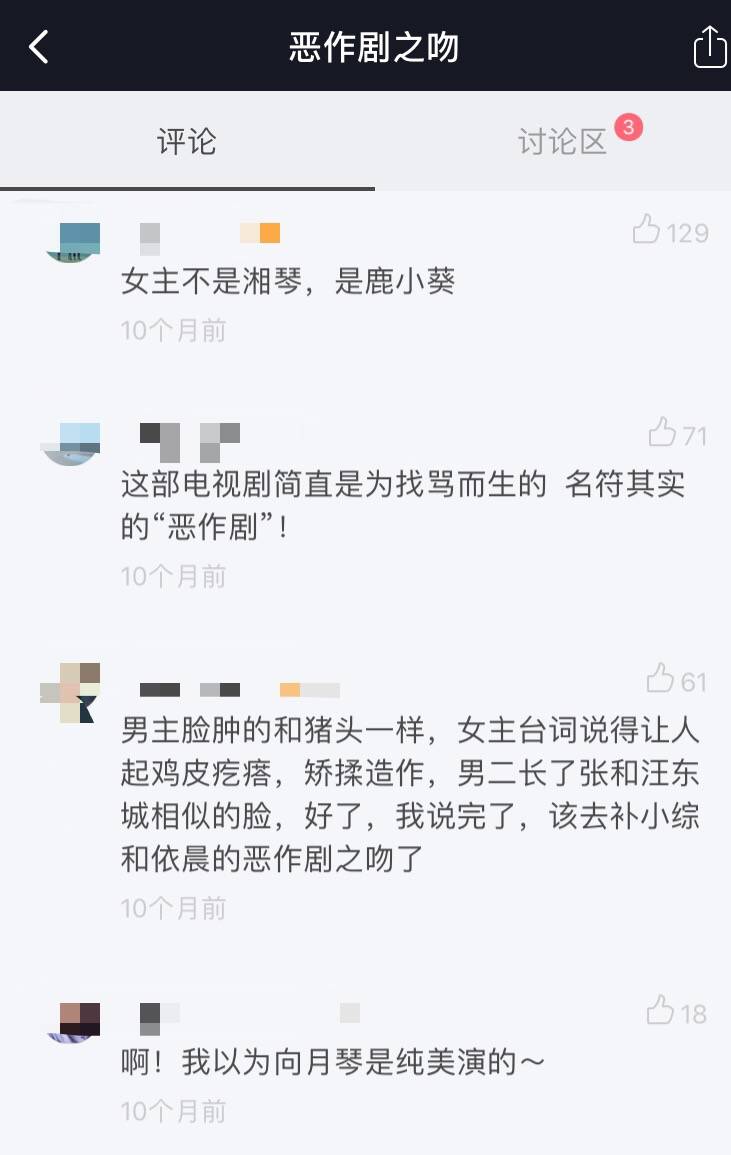Tap the back arrow to exit comments
The image size is (731, 1155).
(x=40, y=46)
